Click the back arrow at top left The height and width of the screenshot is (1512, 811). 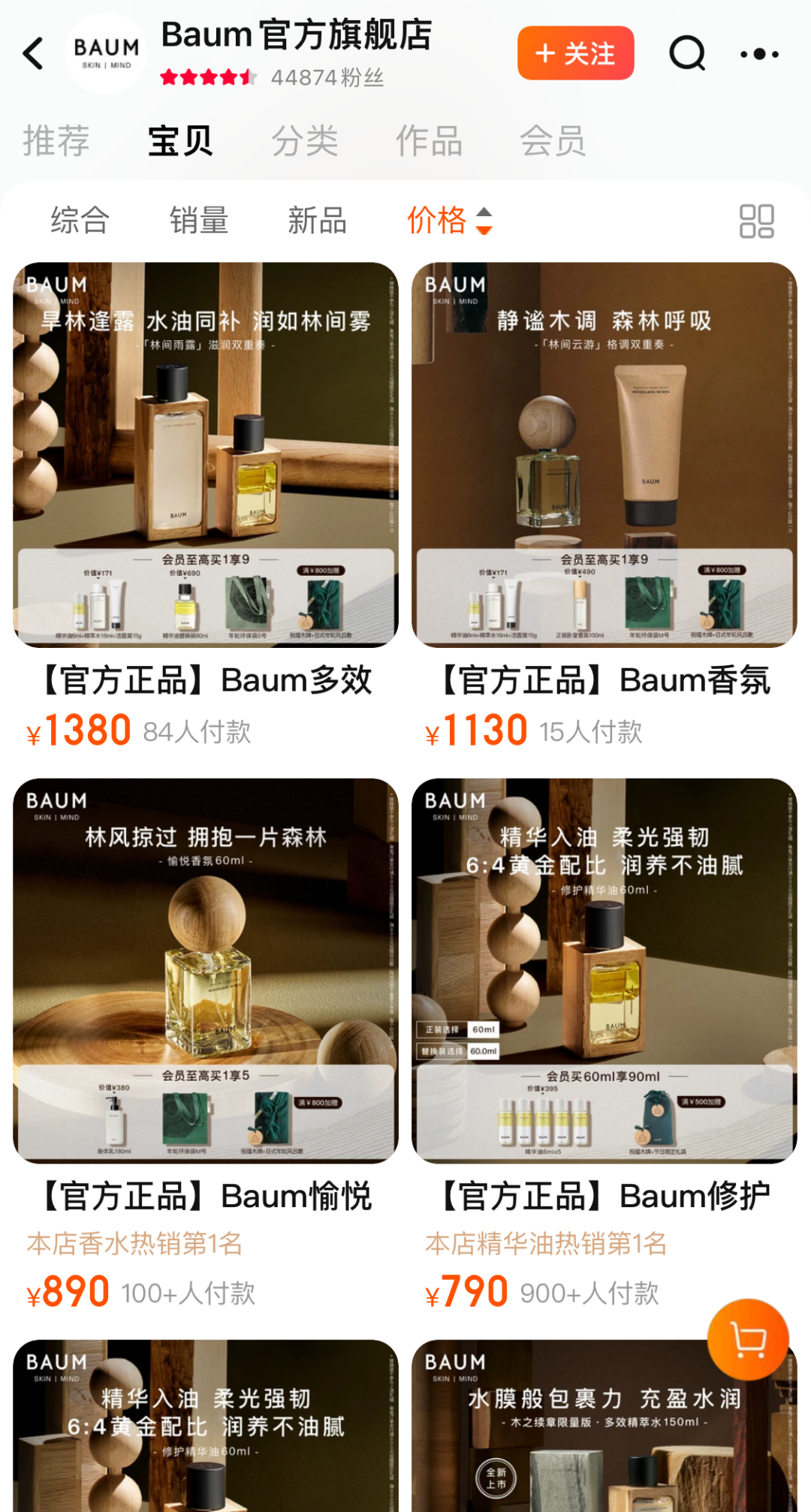tap(32, 54)
